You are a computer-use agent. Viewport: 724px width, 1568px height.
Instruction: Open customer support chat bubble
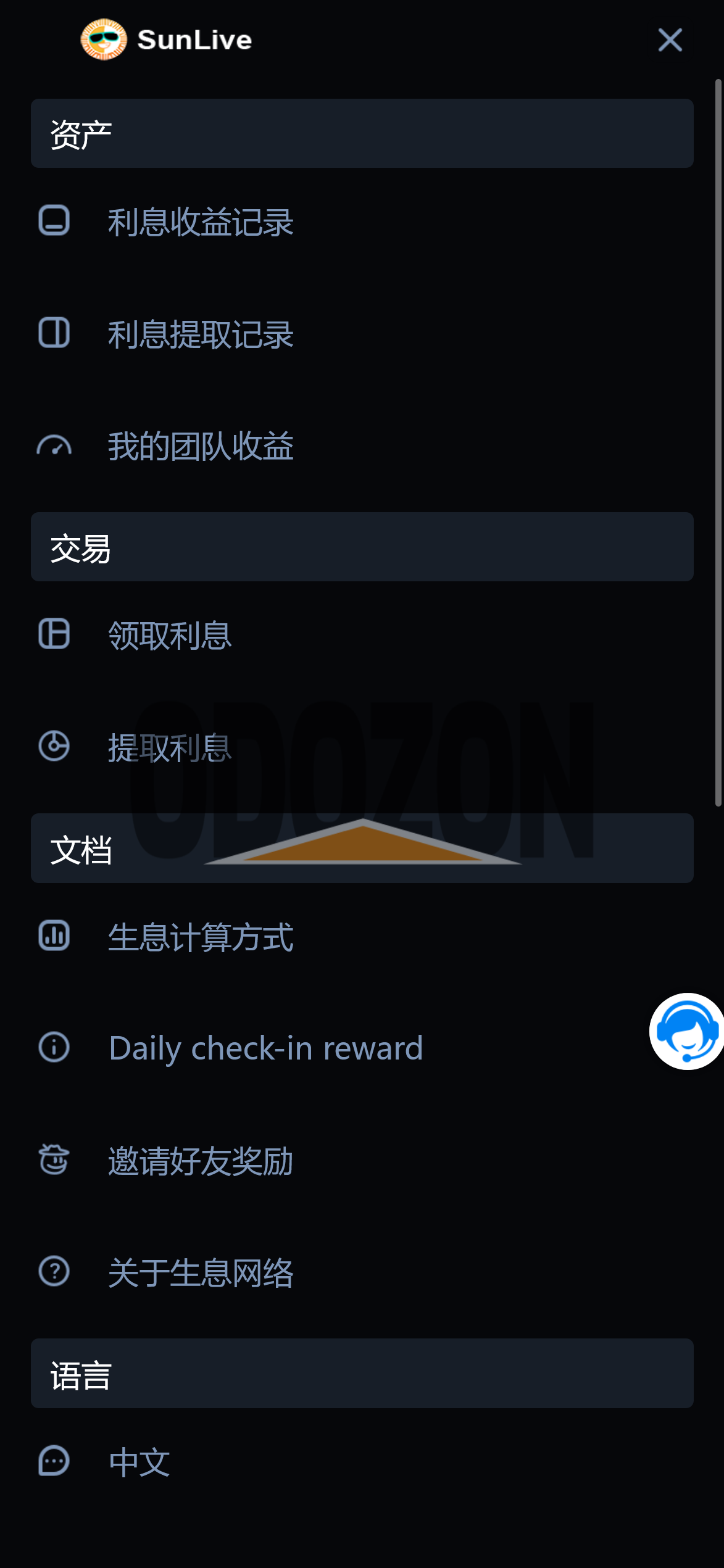tap(686, 1031)
